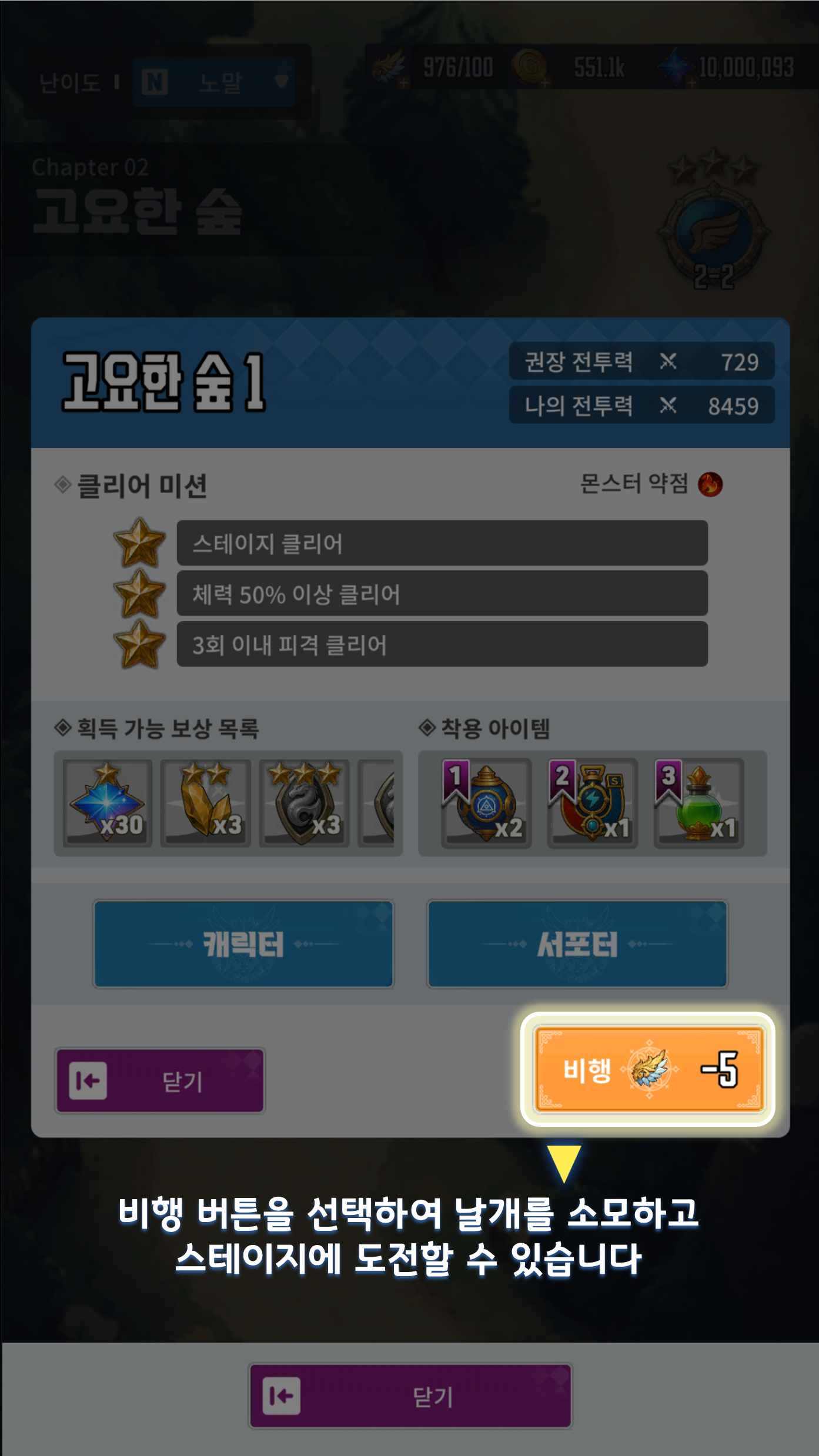Tap the bottom 닫기 button

410,1396
